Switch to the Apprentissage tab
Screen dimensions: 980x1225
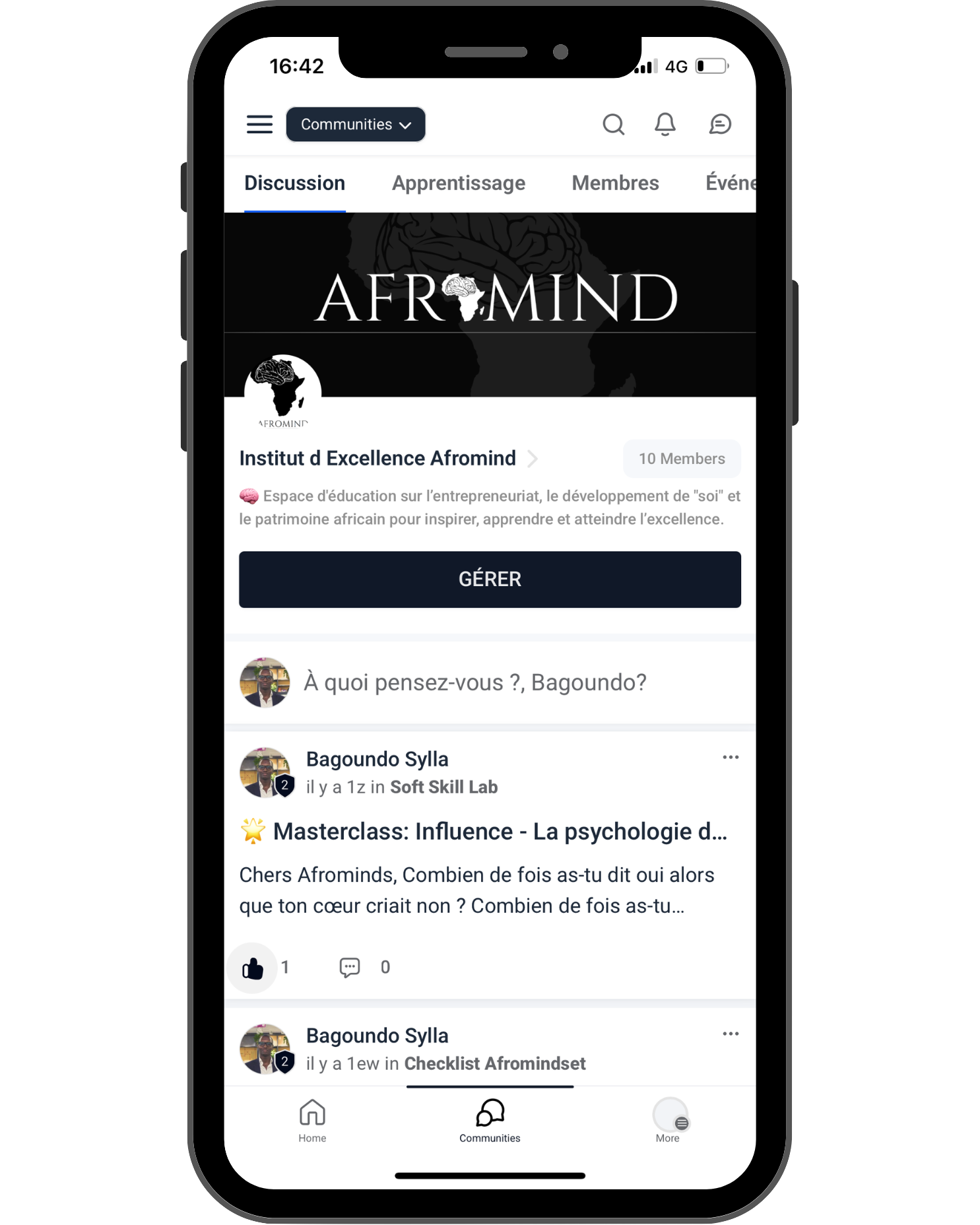[x=458, y=183]
